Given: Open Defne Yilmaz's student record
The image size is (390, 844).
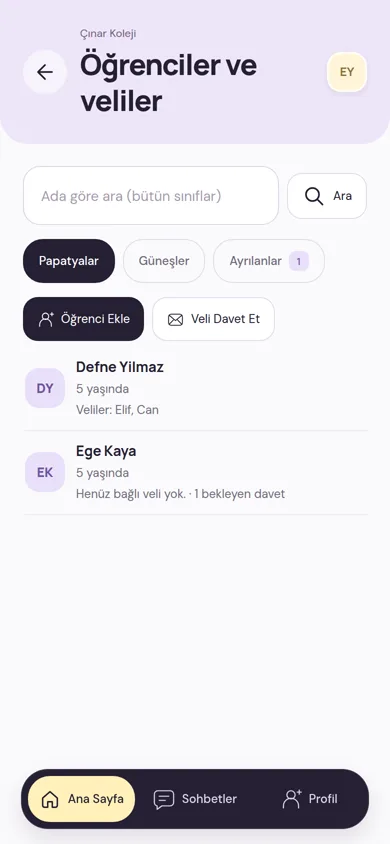Looking at the screenshot, I should [x=195, y=389].
